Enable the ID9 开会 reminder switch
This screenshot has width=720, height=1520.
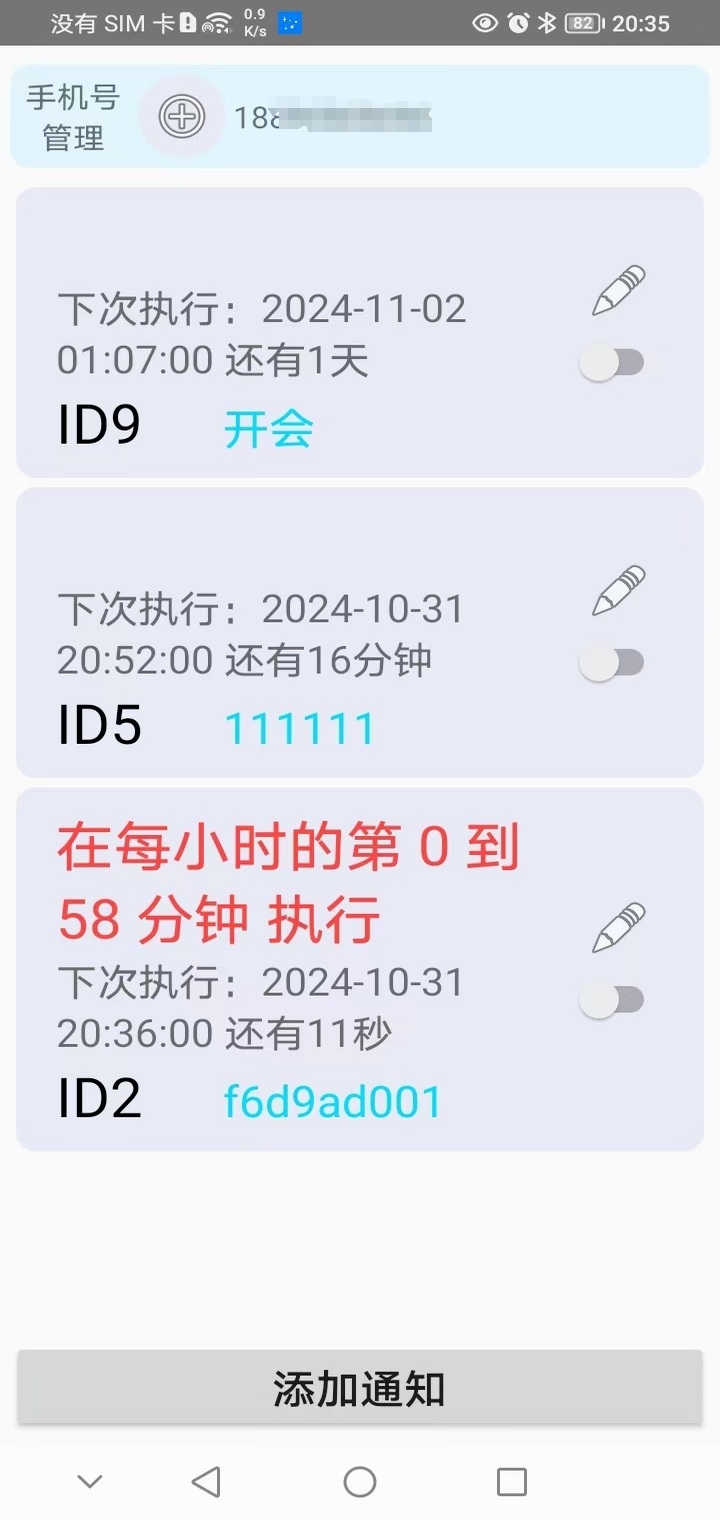[x=613, y=363]
